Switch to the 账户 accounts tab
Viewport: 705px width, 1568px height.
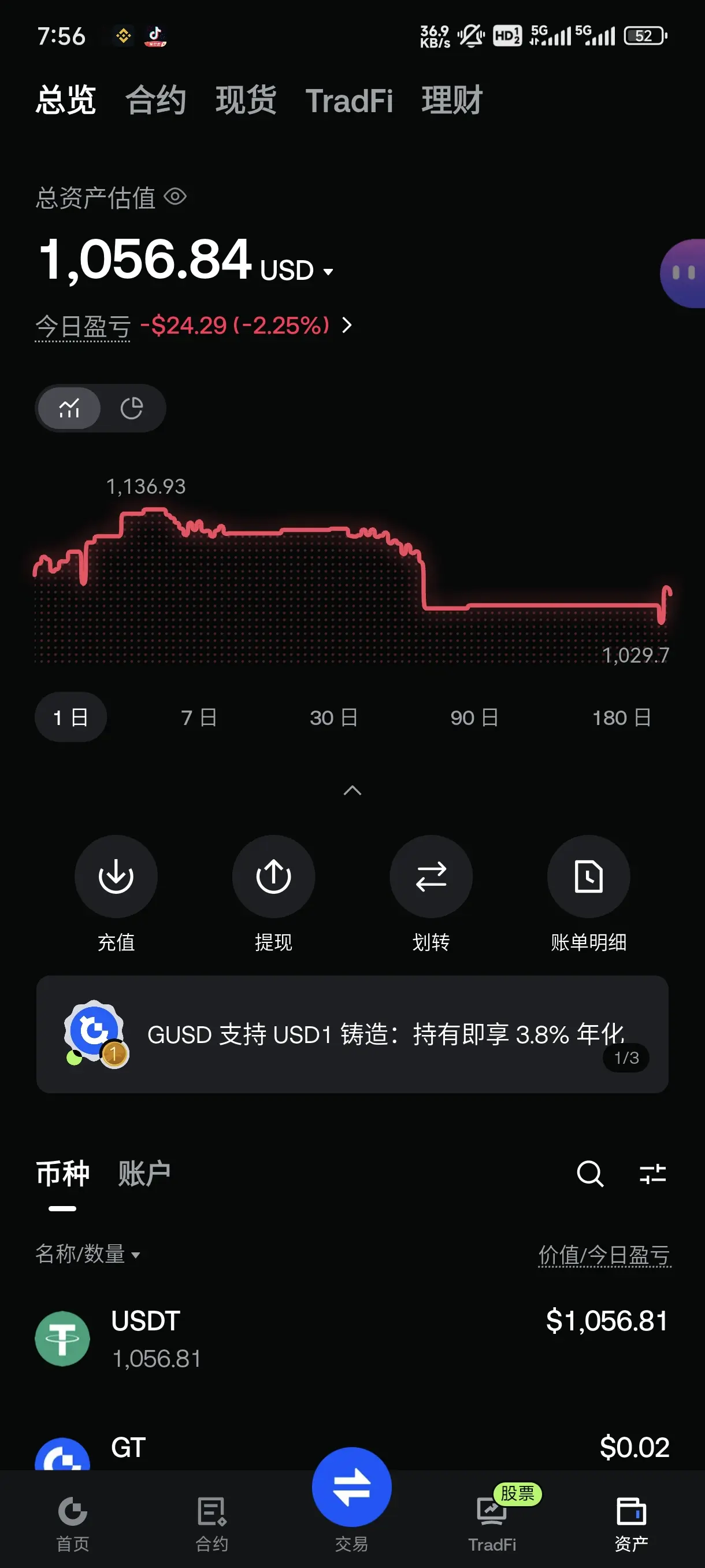pyautogui.click(x=143, y=1173)
